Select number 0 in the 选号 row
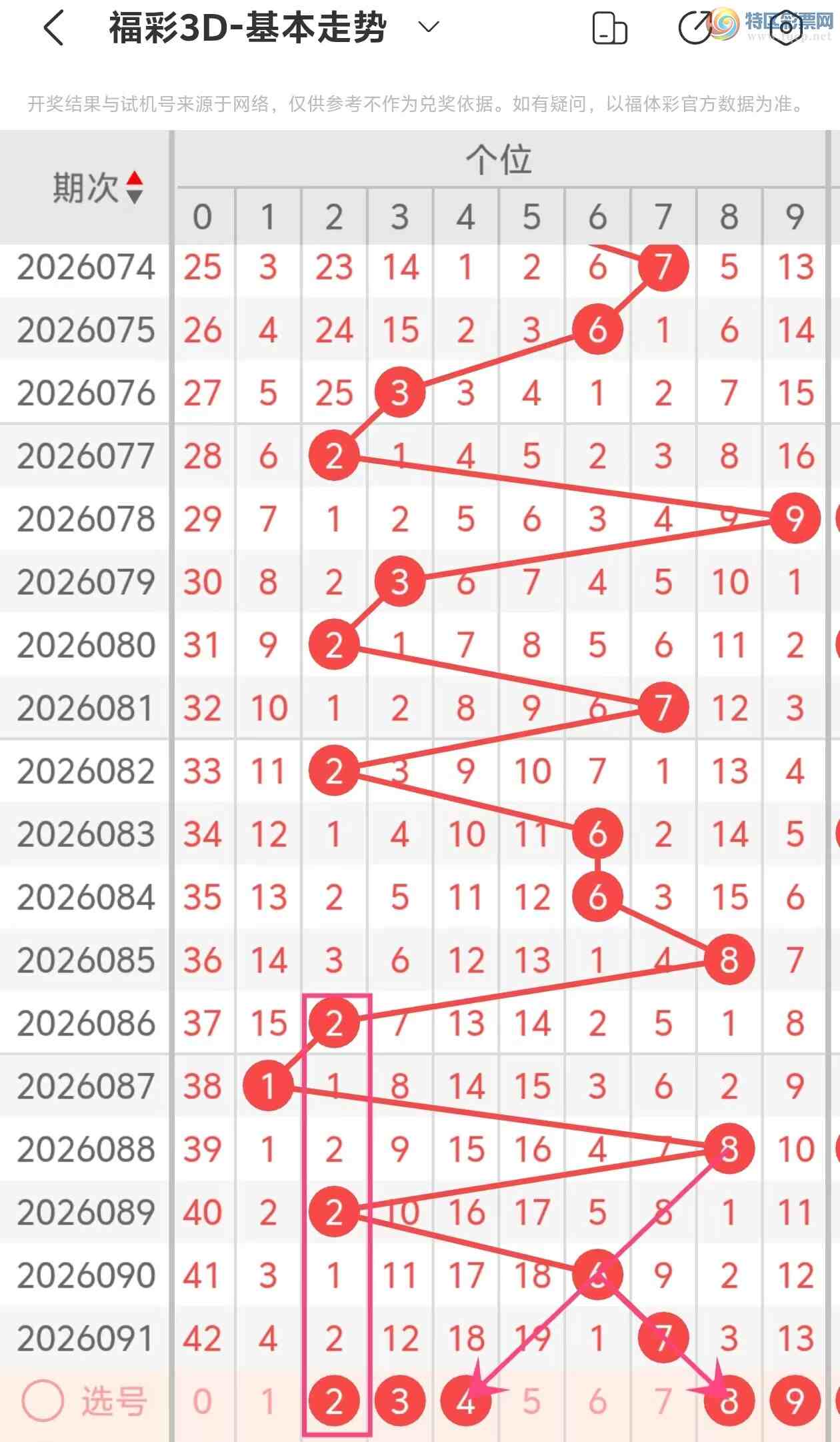Viewport: 840px width, 1442px height. (203, 1401)
